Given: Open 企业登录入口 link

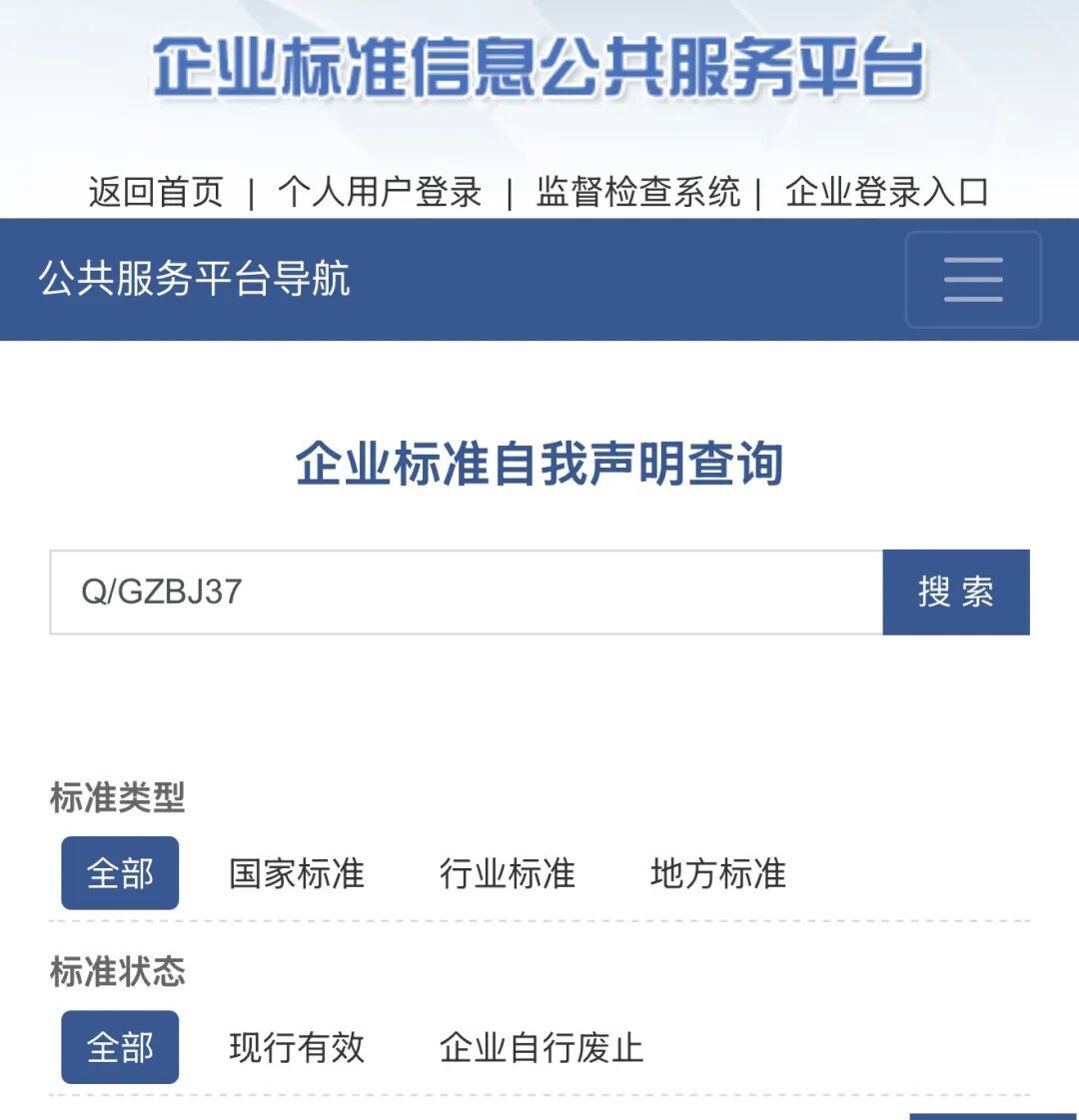Looking at the screenshot, I should [886, 191].
